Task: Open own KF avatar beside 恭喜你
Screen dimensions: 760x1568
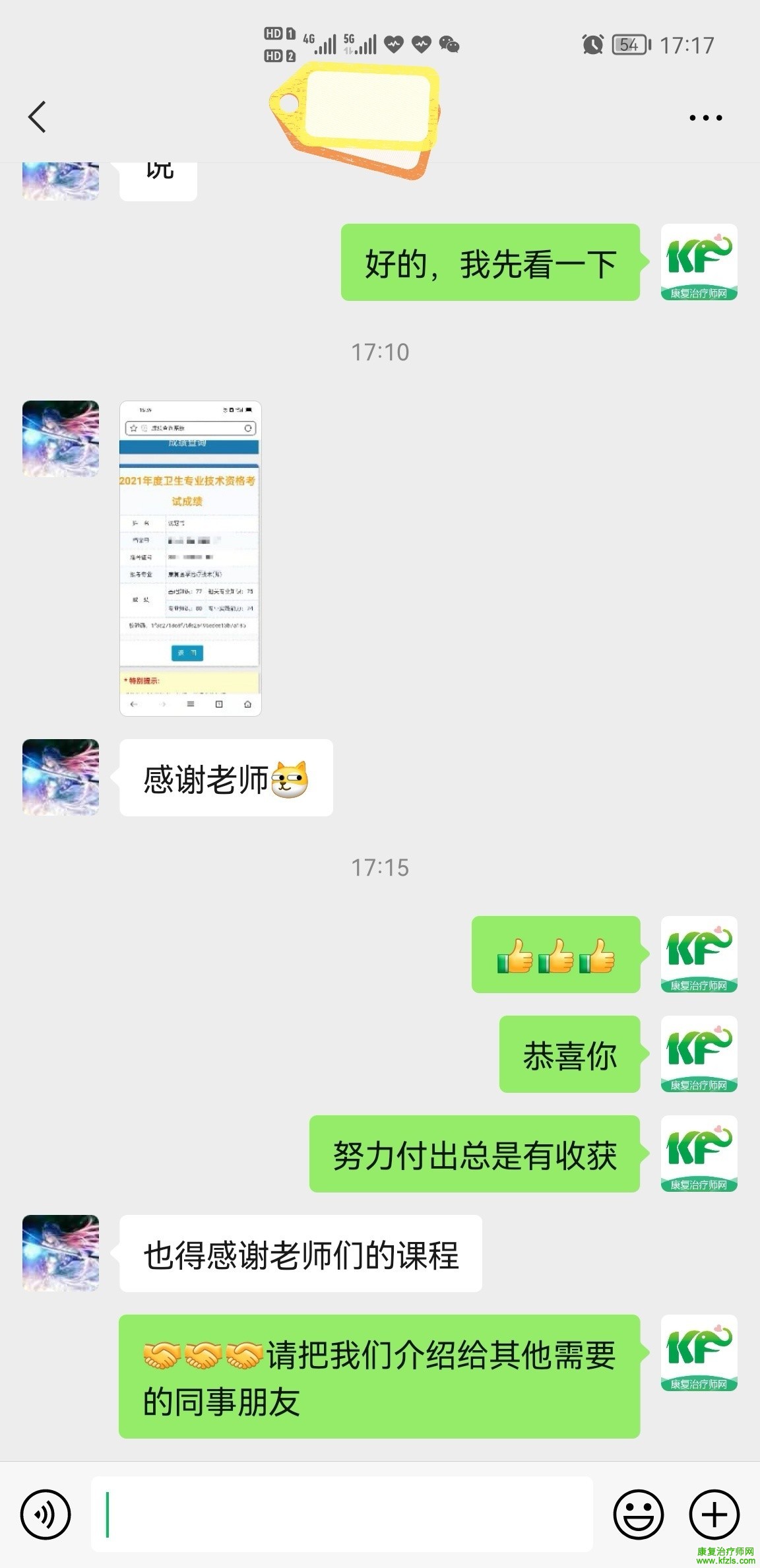Action: tap(699, 1053)
